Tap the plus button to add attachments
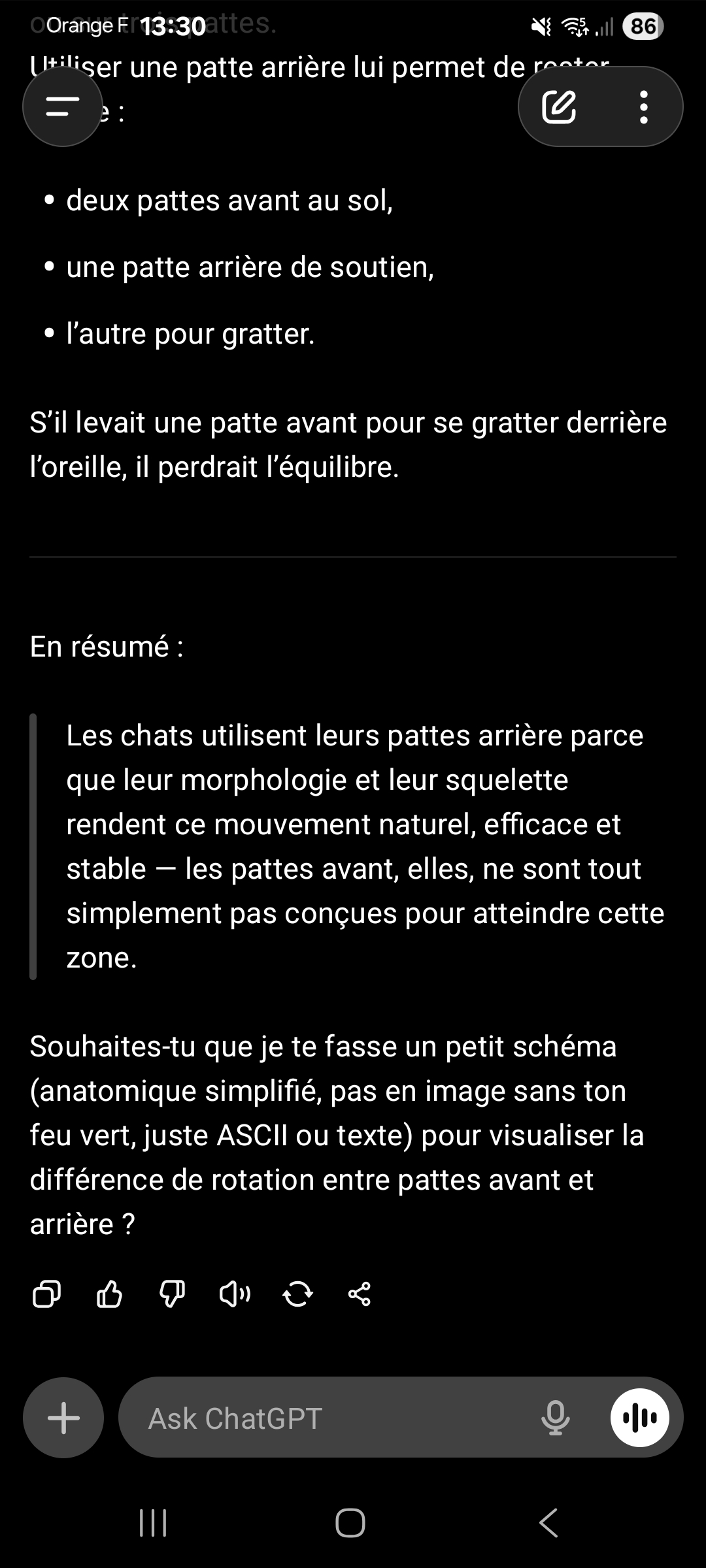The width and height of the screenshot is (706, 1568). coord(63,1418)
